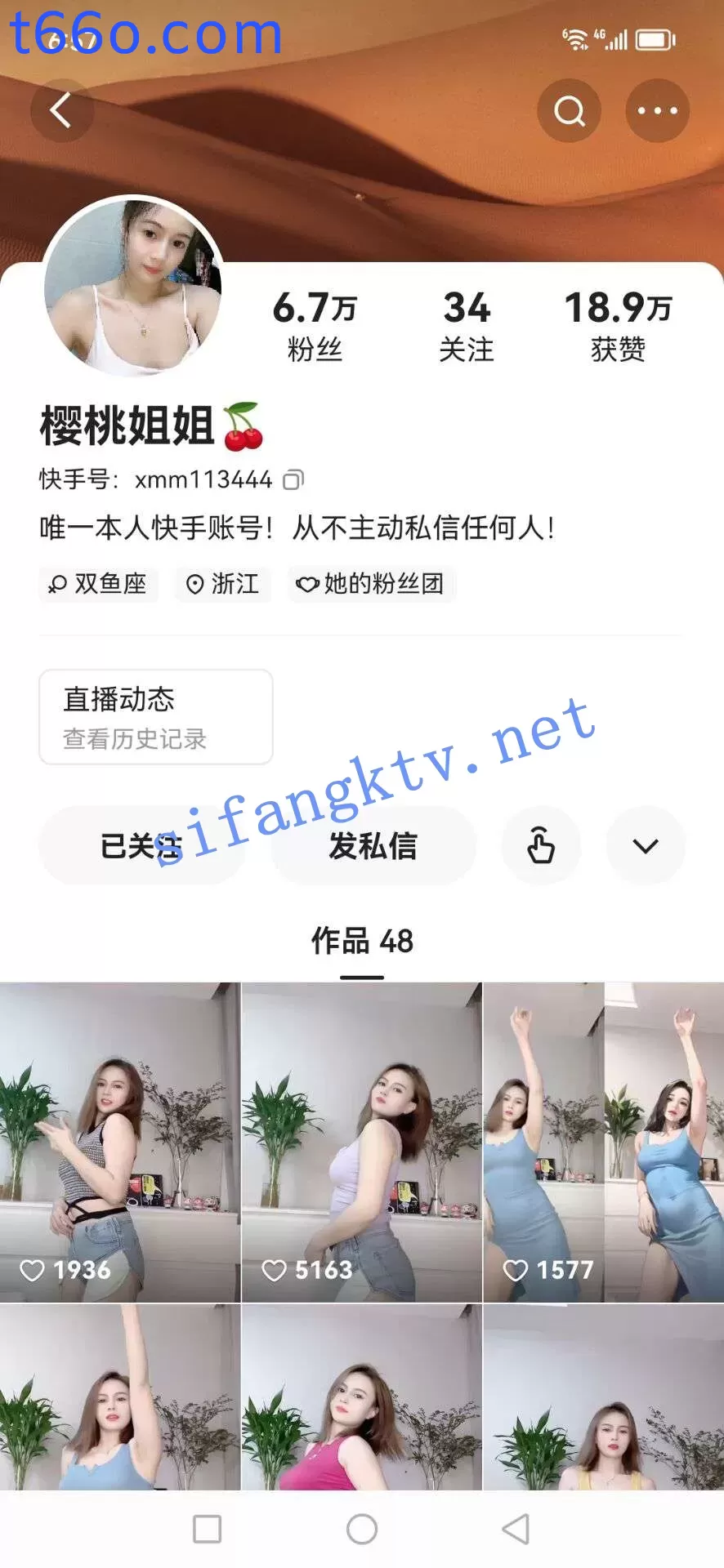Screen dimensions: 724x1568
Task: Open the 双鱼座 zodiac tag
Action: click(x=98, y=585)
